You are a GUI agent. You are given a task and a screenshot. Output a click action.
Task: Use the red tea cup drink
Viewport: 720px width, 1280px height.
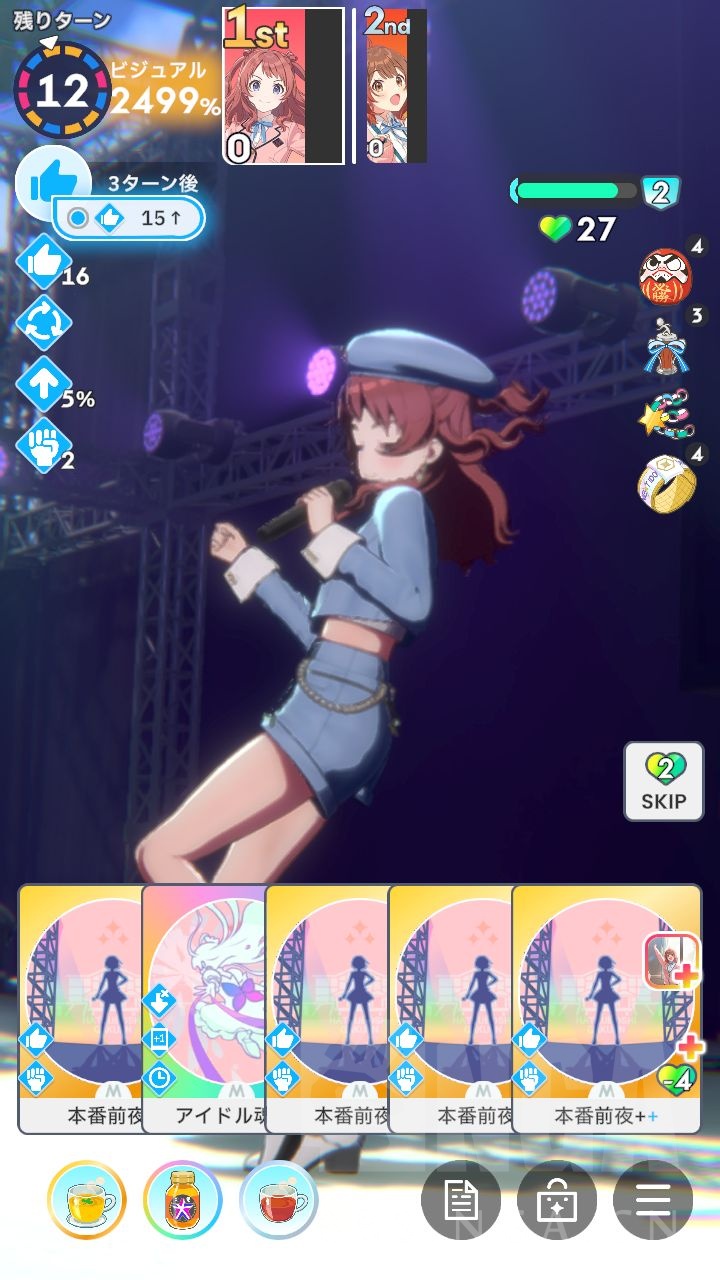click(x=278, y=1200)
